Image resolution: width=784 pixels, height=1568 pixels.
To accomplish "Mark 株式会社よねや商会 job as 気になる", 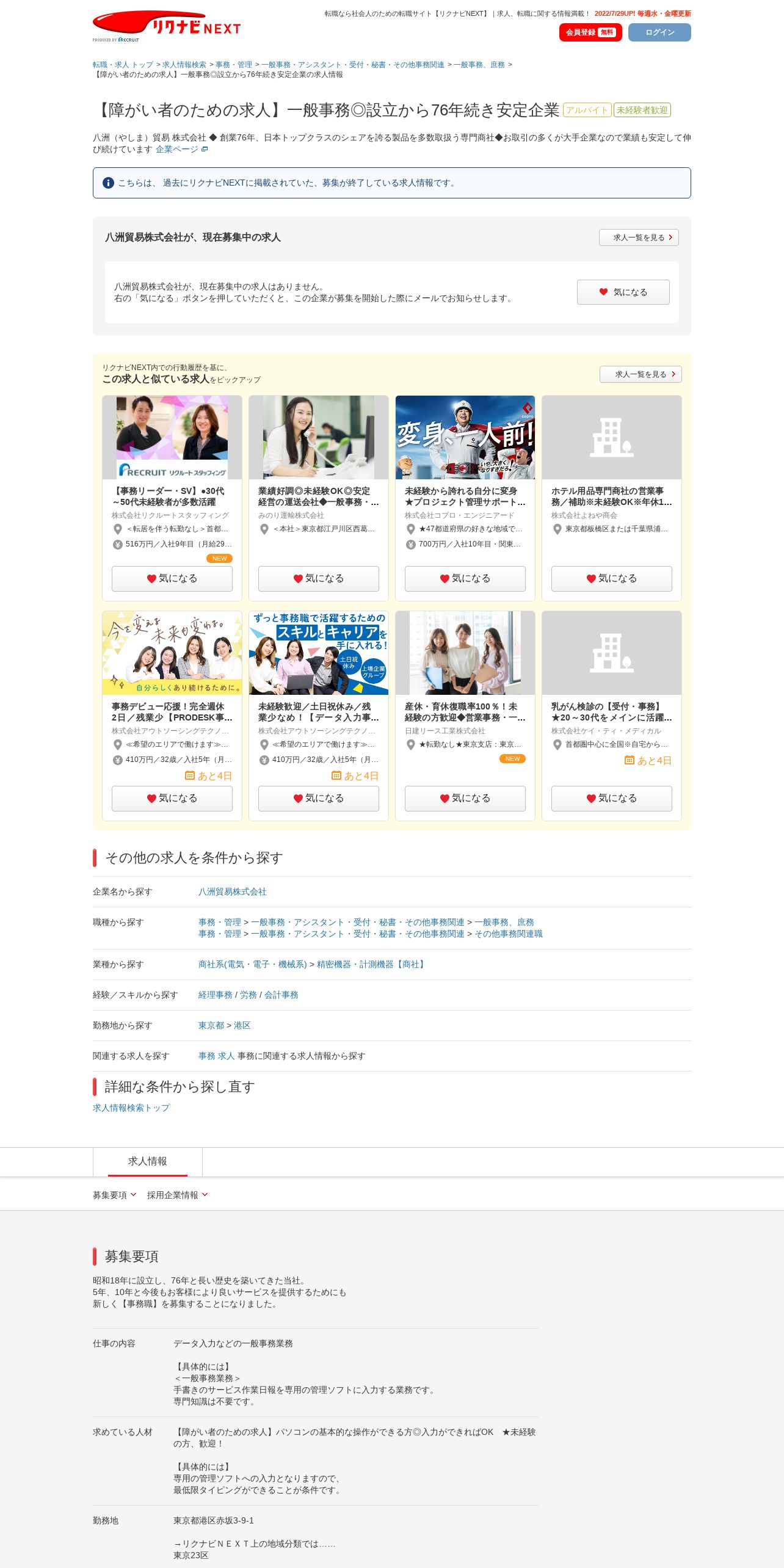I will point(612,579).
